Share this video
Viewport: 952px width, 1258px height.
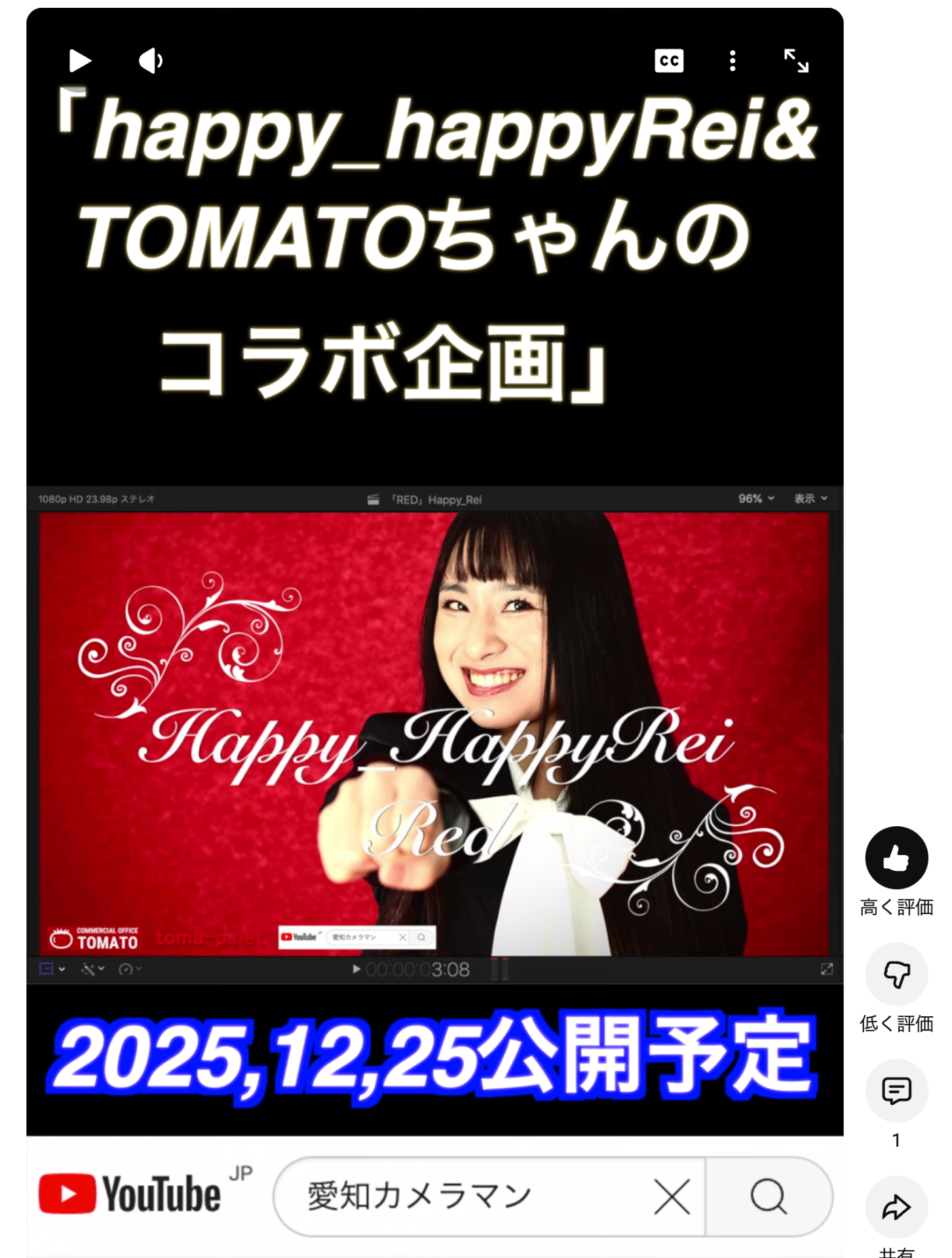click(896, 1208)
